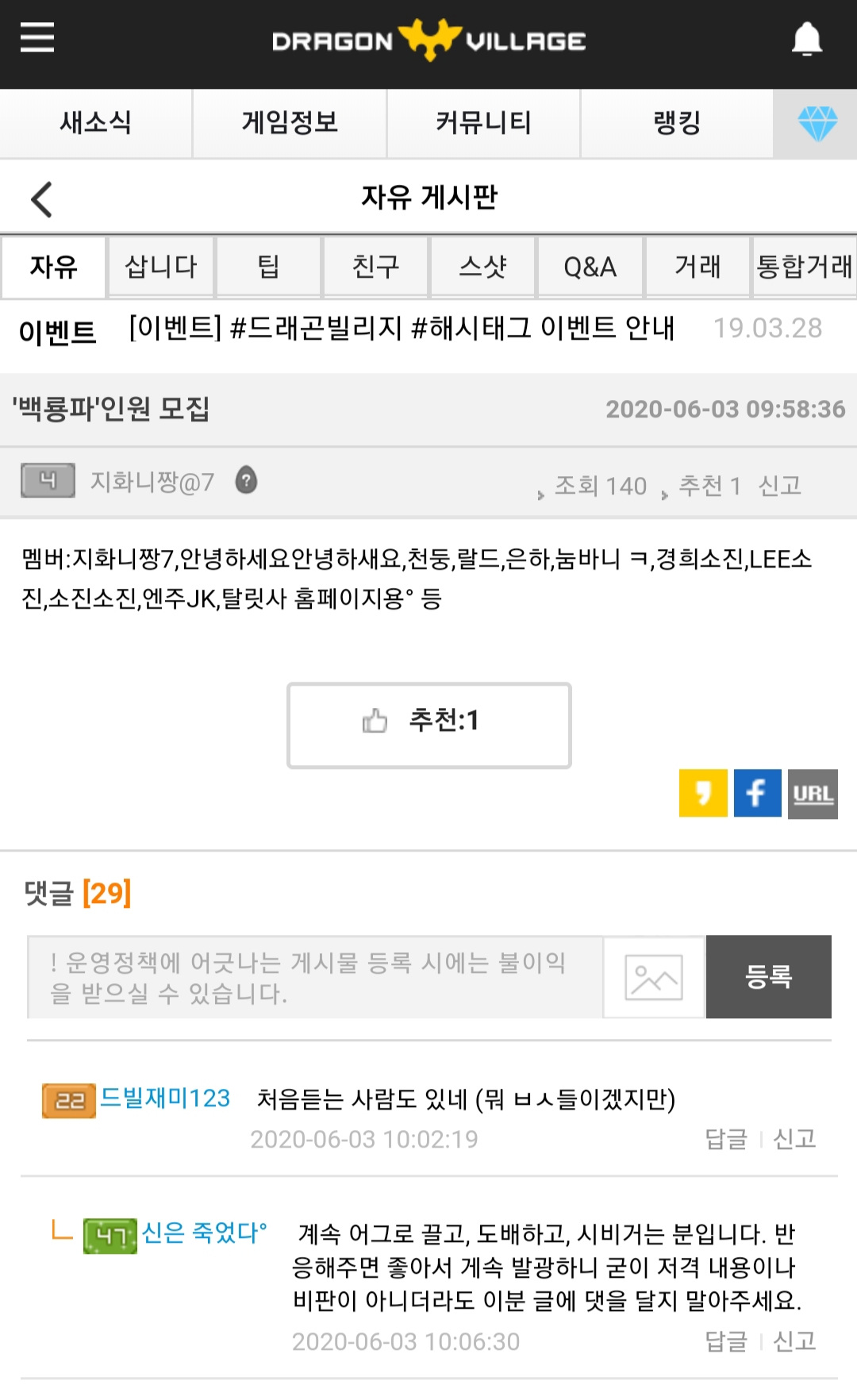This screenshot has width=857, height=1400.
Task: Select the 삽니다 board category
Action: 161,267
